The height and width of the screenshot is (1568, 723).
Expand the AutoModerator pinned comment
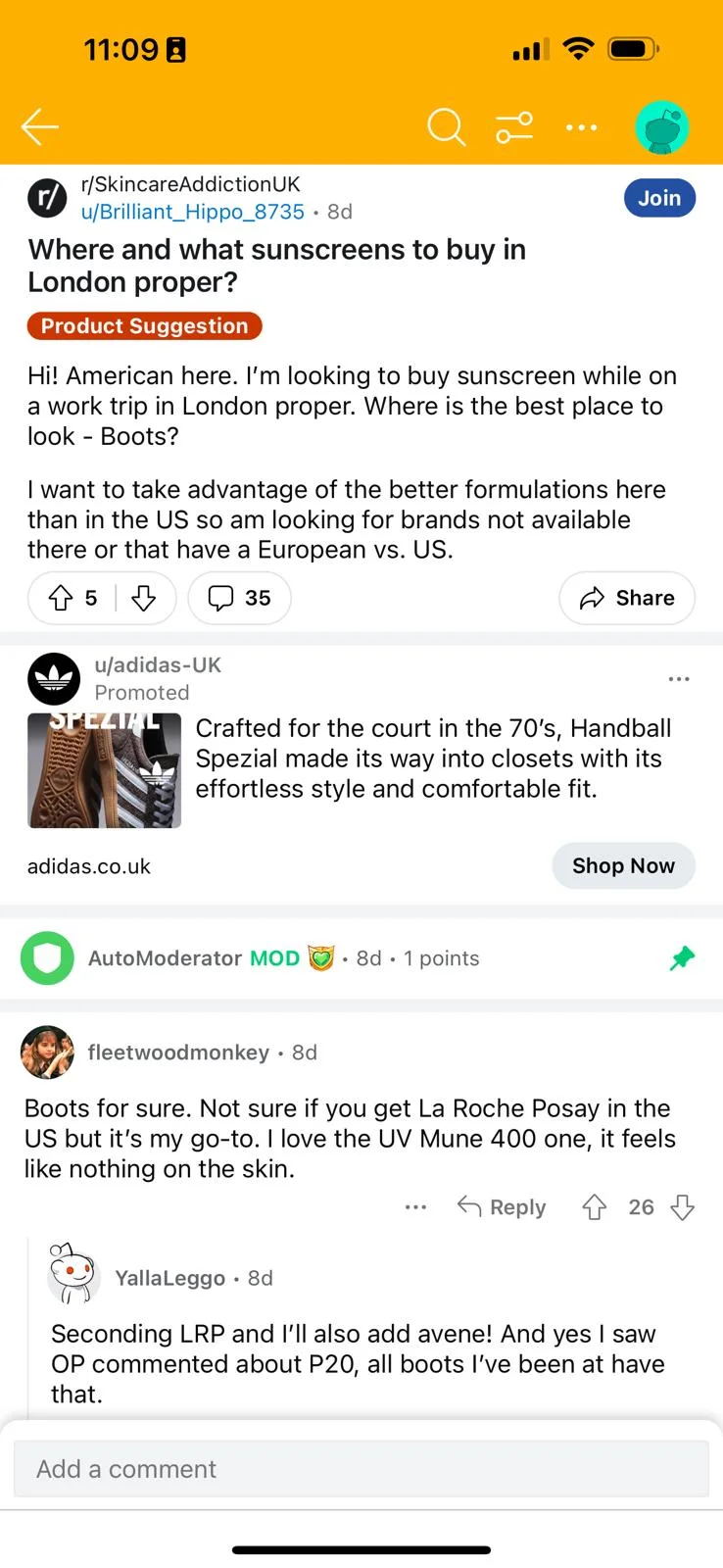click(x=361, y=958)
